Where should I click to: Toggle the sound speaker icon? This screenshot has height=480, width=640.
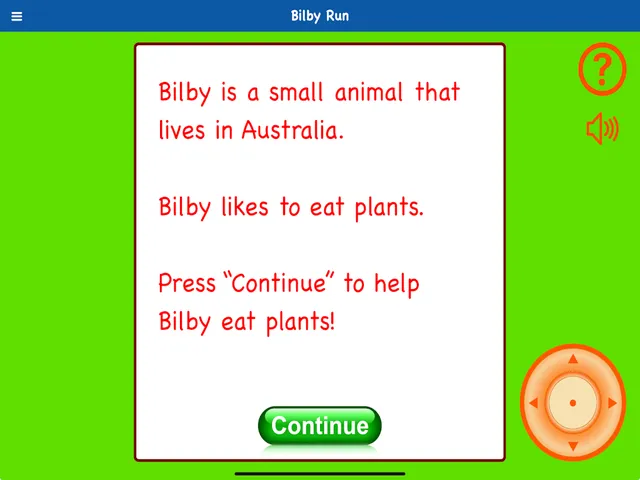point(602,128)
